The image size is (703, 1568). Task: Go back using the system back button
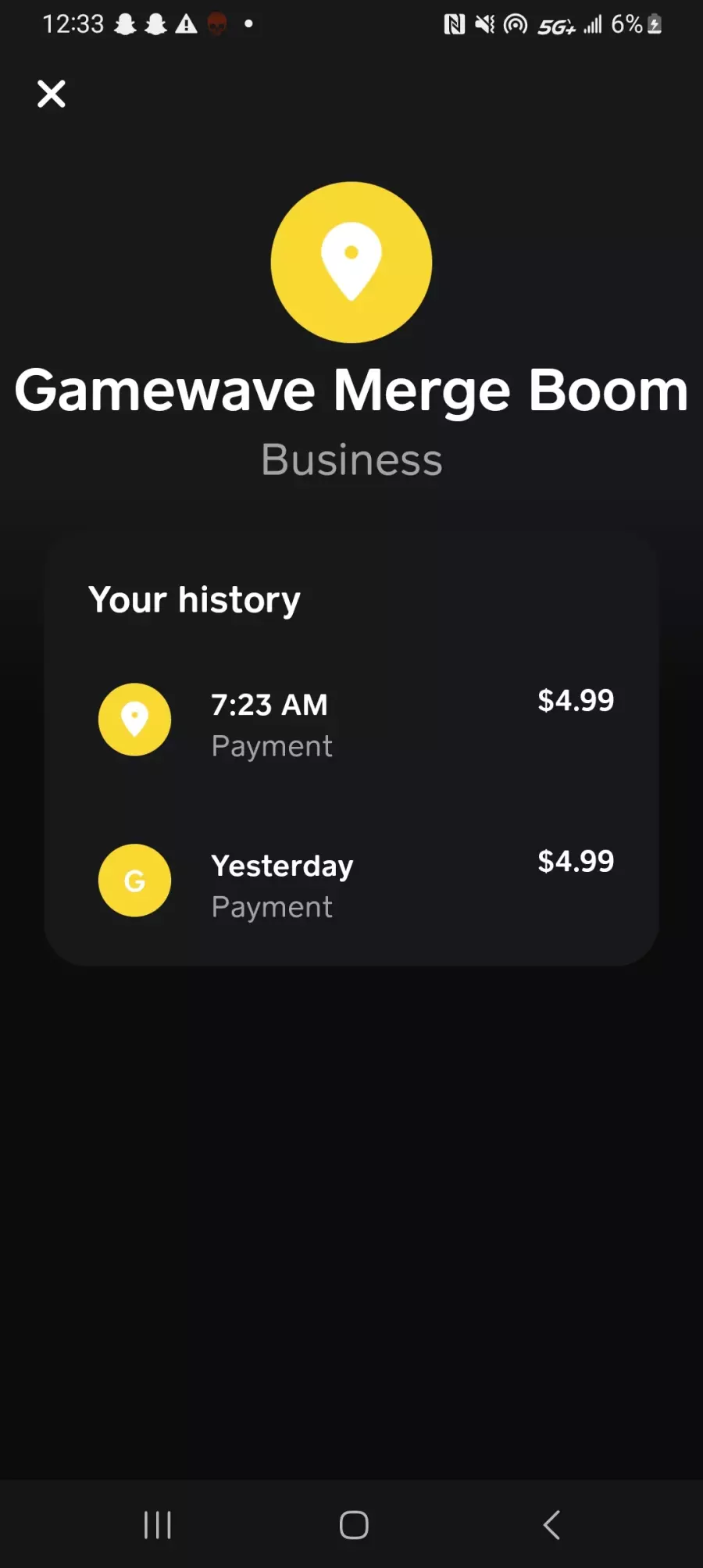(x=551, y=1524)
